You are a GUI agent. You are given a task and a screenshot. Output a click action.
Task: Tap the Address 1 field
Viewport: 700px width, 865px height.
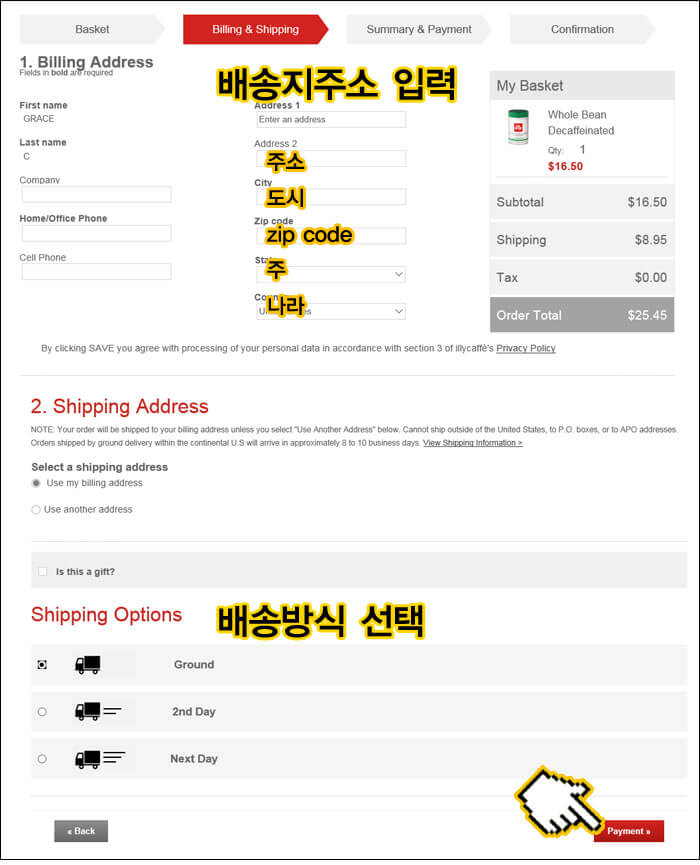point(330,119)
